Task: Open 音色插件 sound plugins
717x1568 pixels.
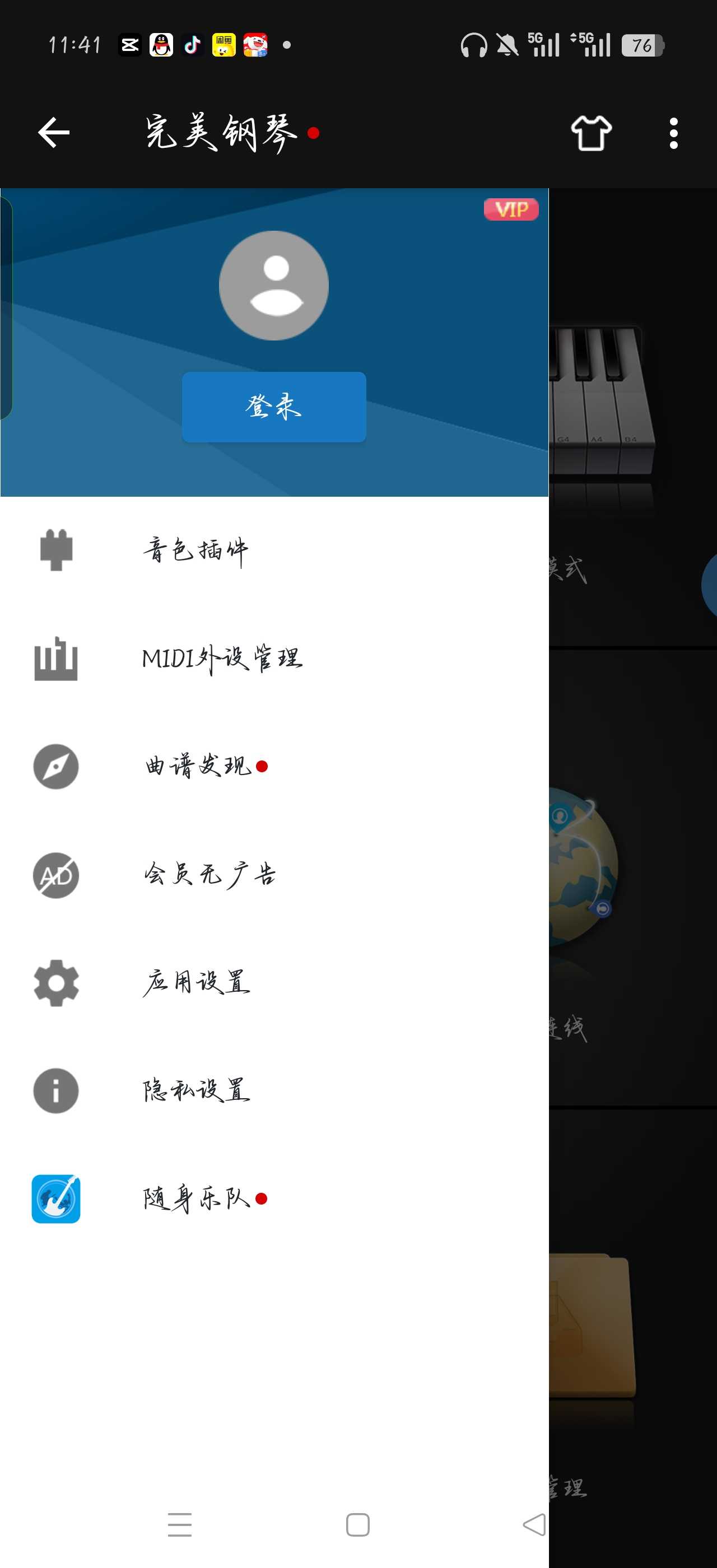Action: pyautogui.click(x=196, y=550)
